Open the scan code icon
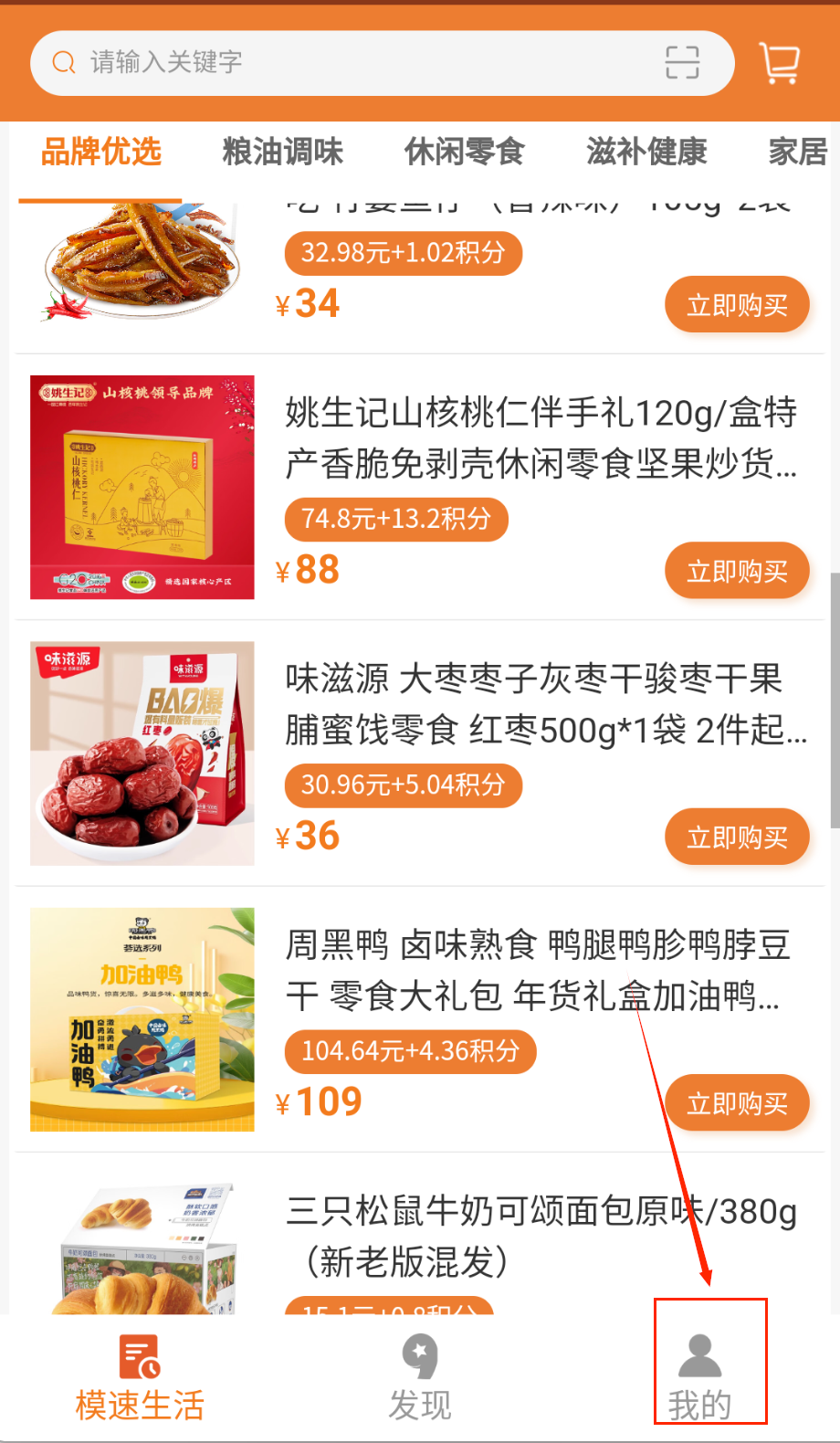This screenshot has height=1443, width=840. coord(682,62)
